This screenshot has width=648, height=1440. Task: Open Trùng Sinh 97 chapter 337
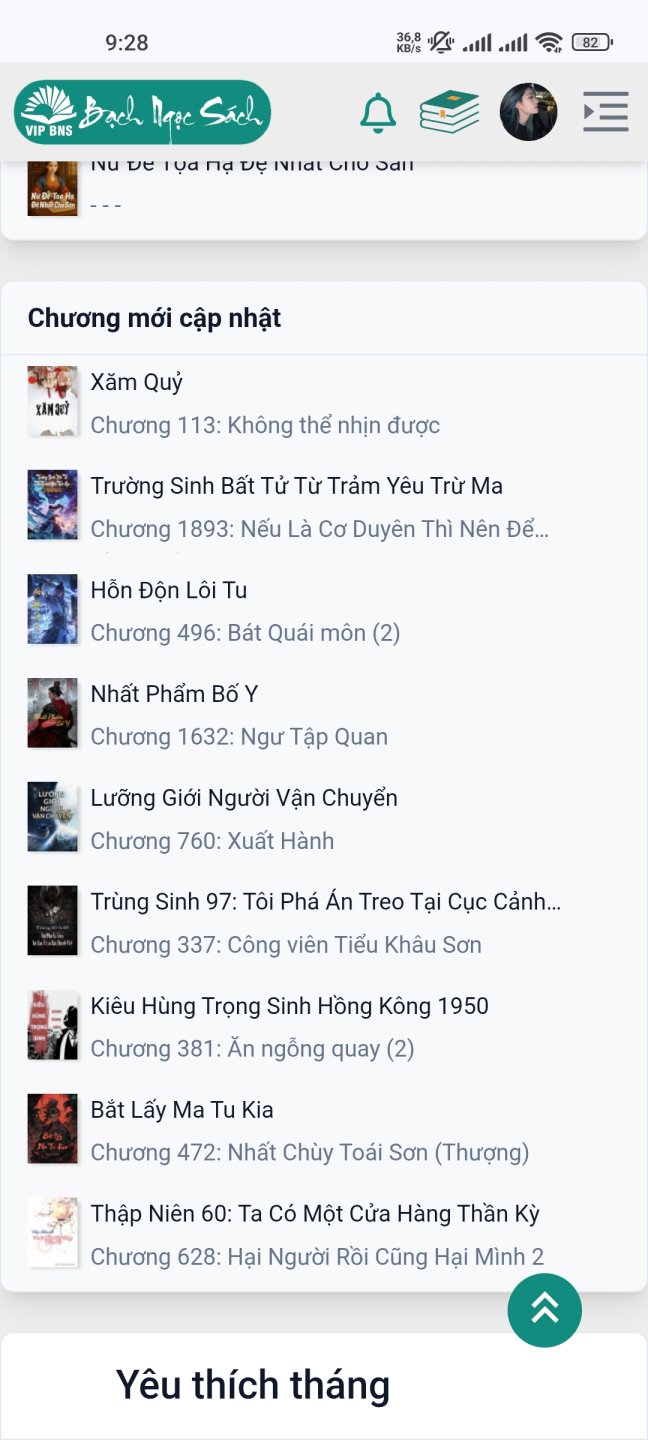point(286,946)
